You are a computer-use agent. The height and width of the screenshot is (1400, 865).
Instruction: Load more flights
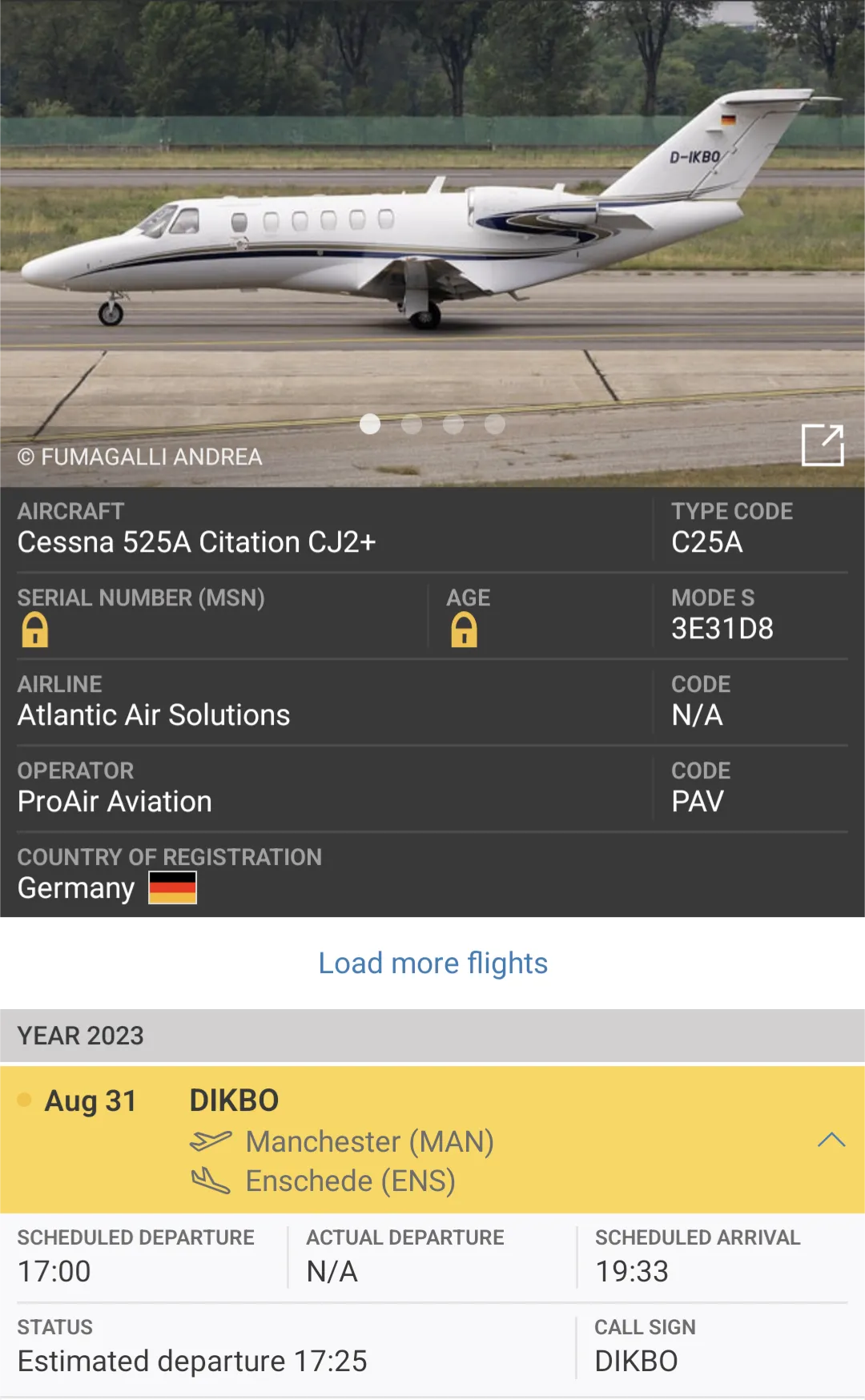tap(432, 963)
